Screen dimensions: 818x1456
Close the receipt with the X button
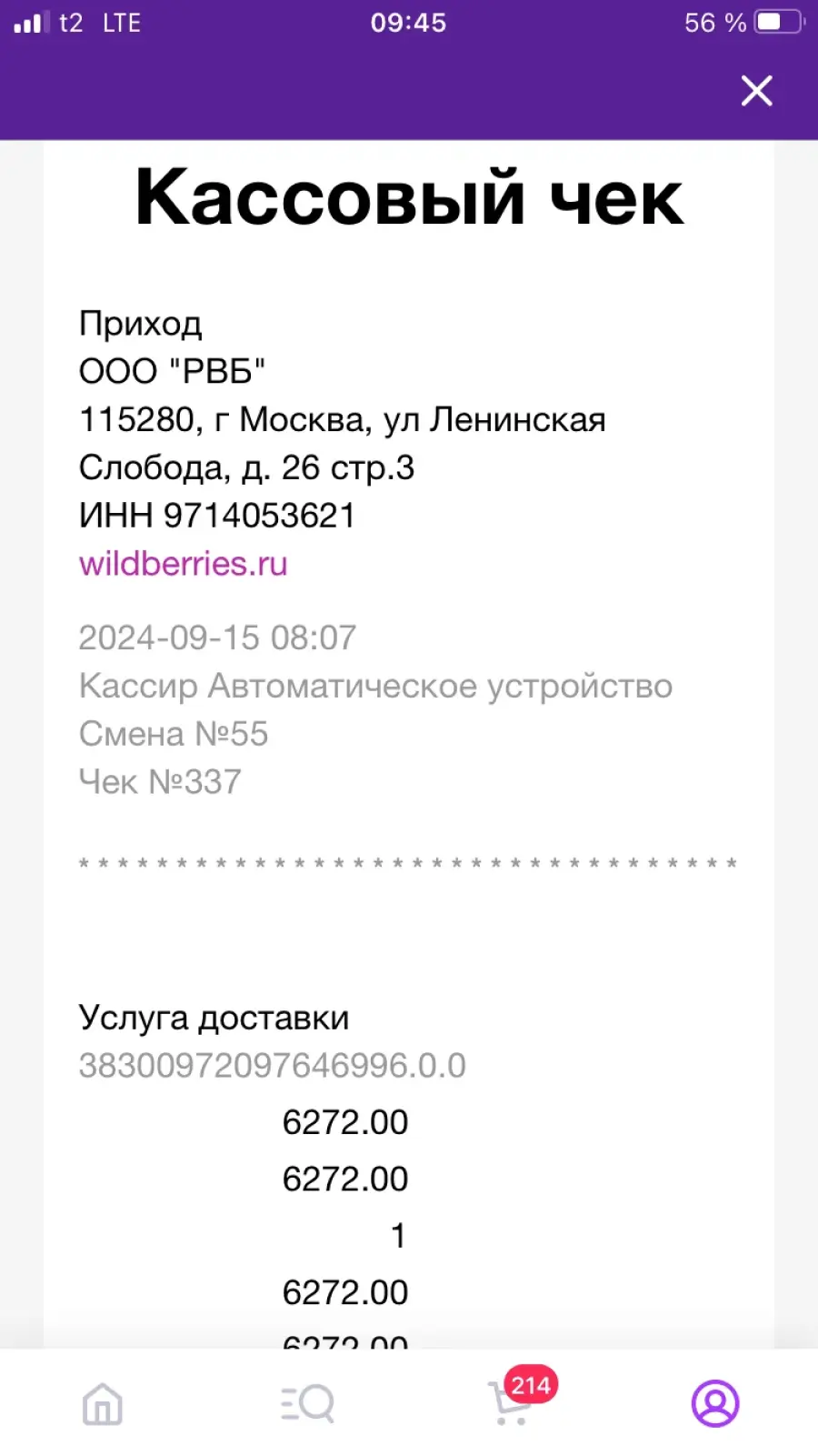pyautogui.click(x=756, y=91)
